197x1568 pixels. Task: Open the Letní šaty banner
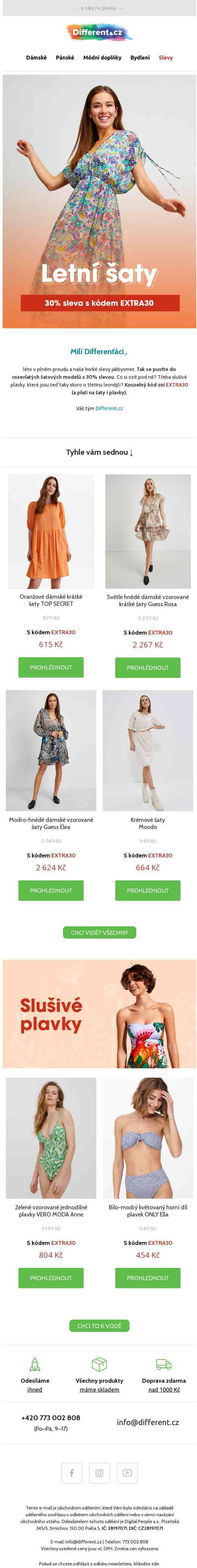coord(99,201)
